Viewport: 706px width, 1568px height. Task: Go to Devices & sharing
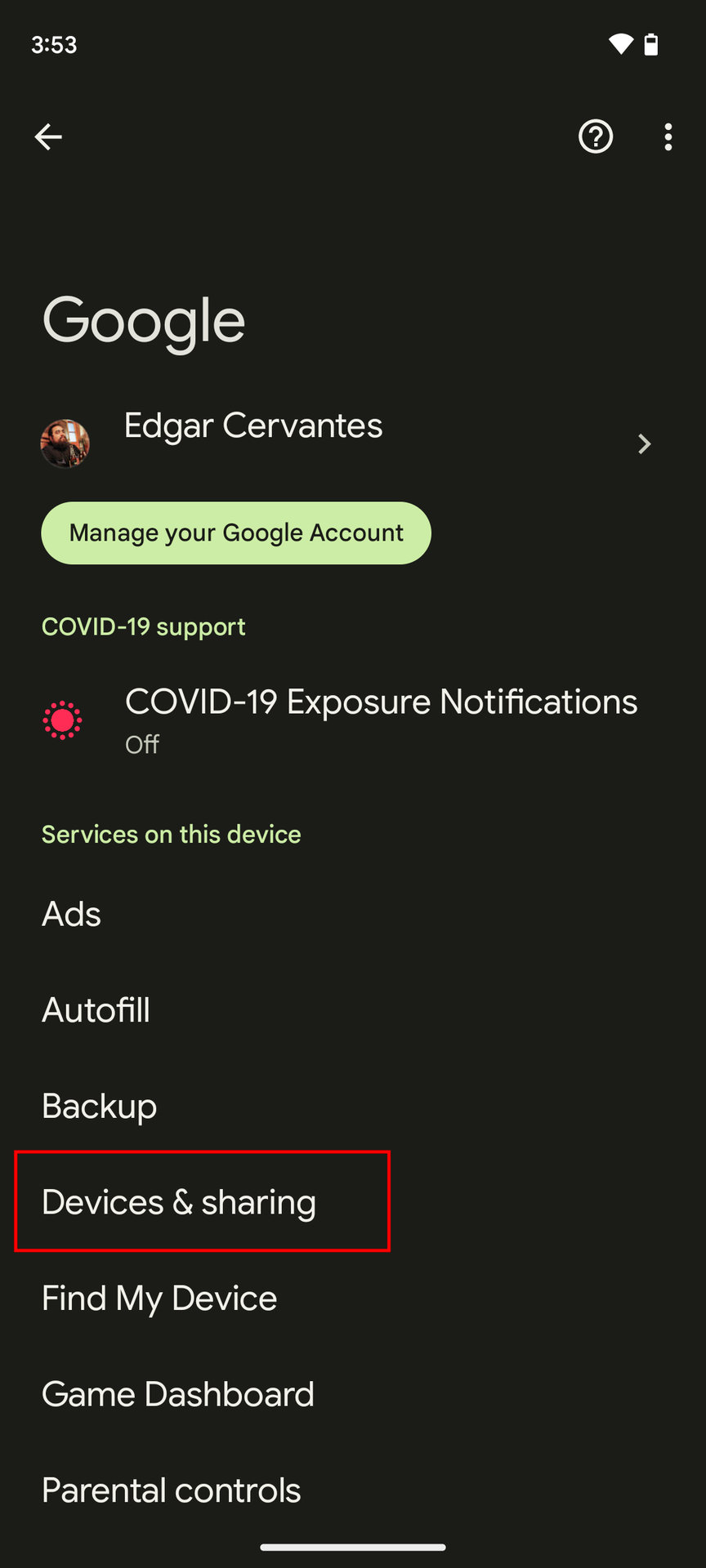179,1202
